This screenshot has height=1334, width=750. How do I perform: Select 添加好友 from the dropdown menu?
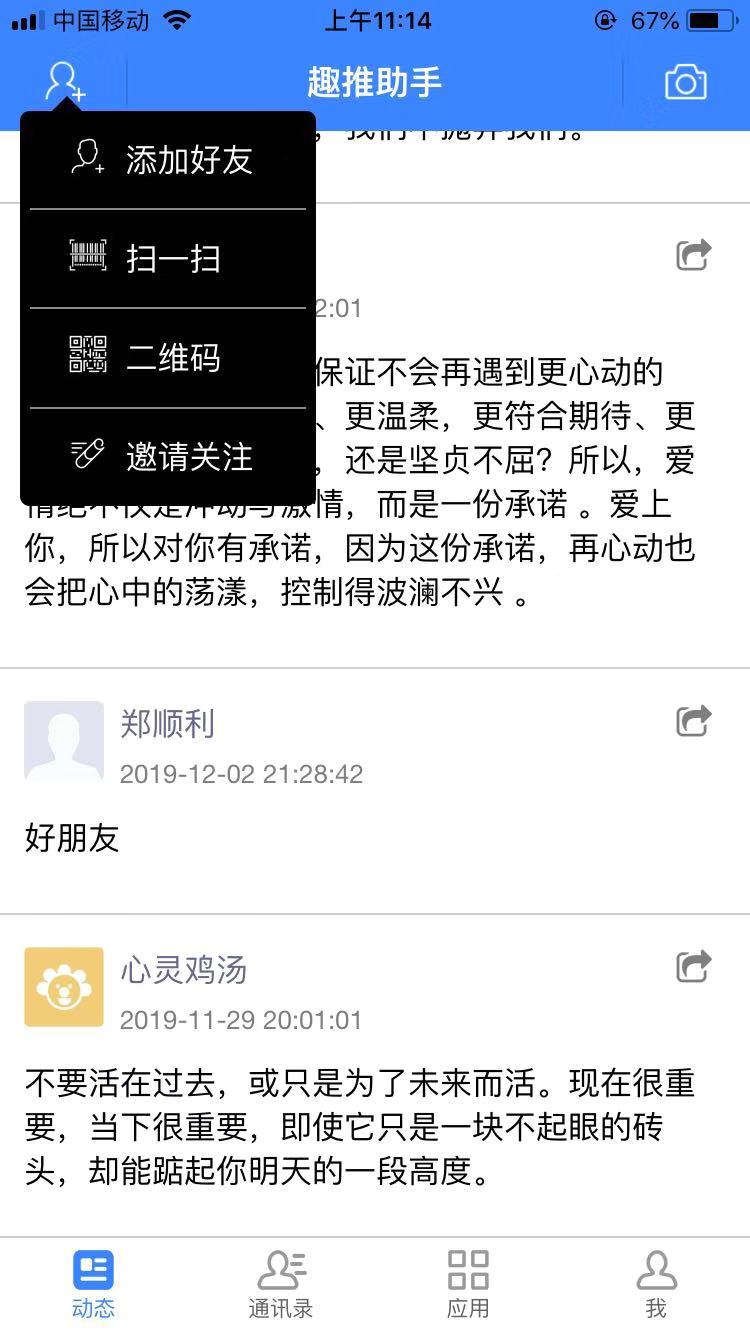pos(168,160)
